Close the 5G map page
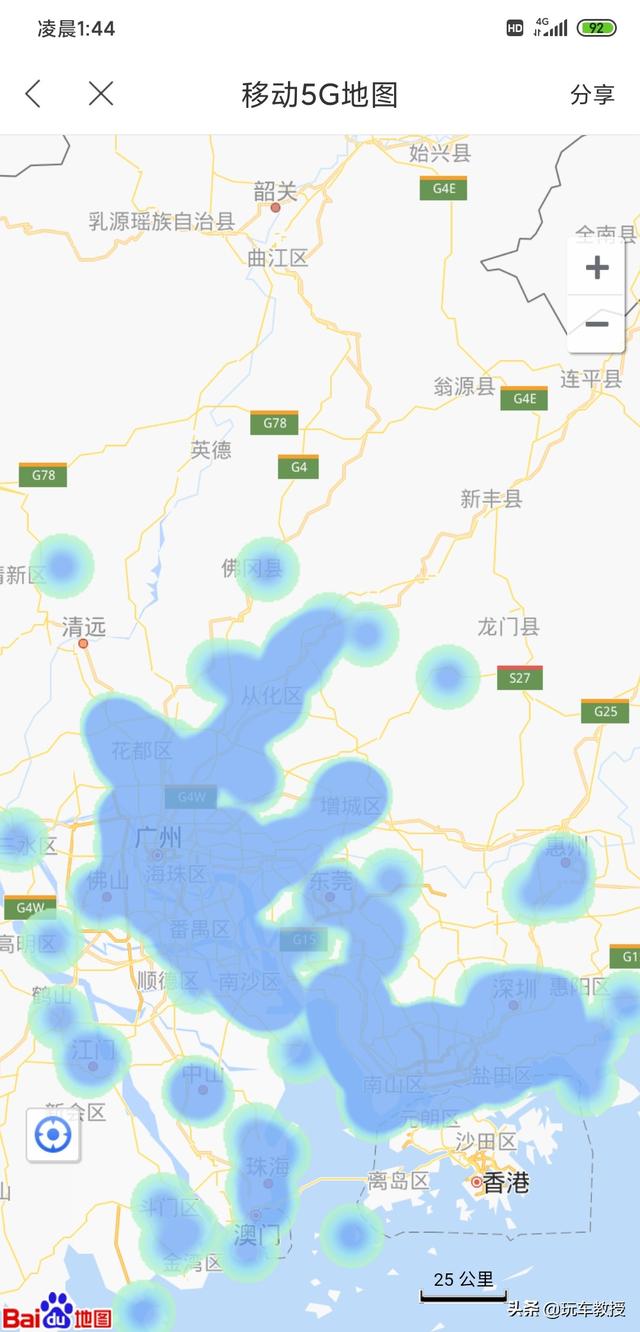This screenshot has height=1332, width=640. point(101,95)
